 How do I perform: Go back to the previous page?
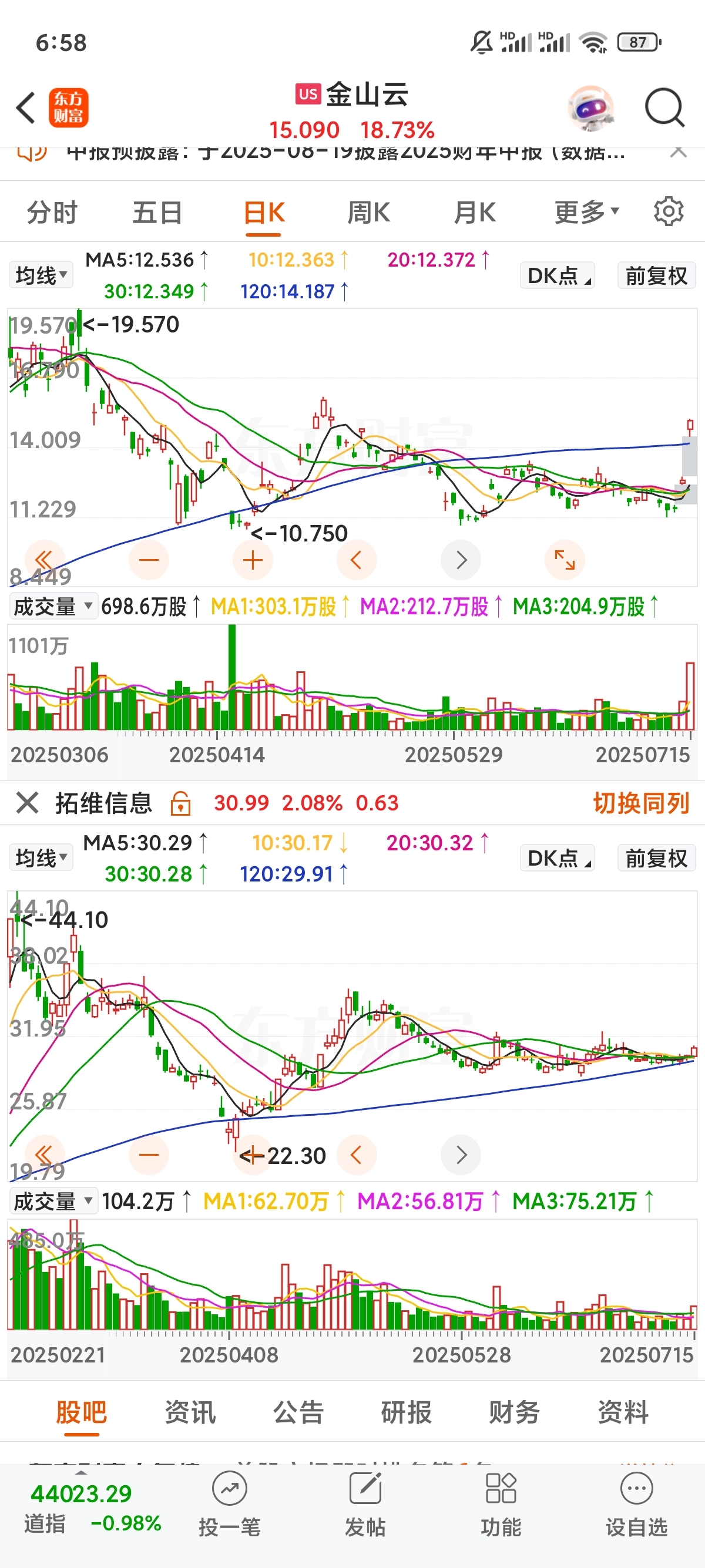tap(26, 108)
